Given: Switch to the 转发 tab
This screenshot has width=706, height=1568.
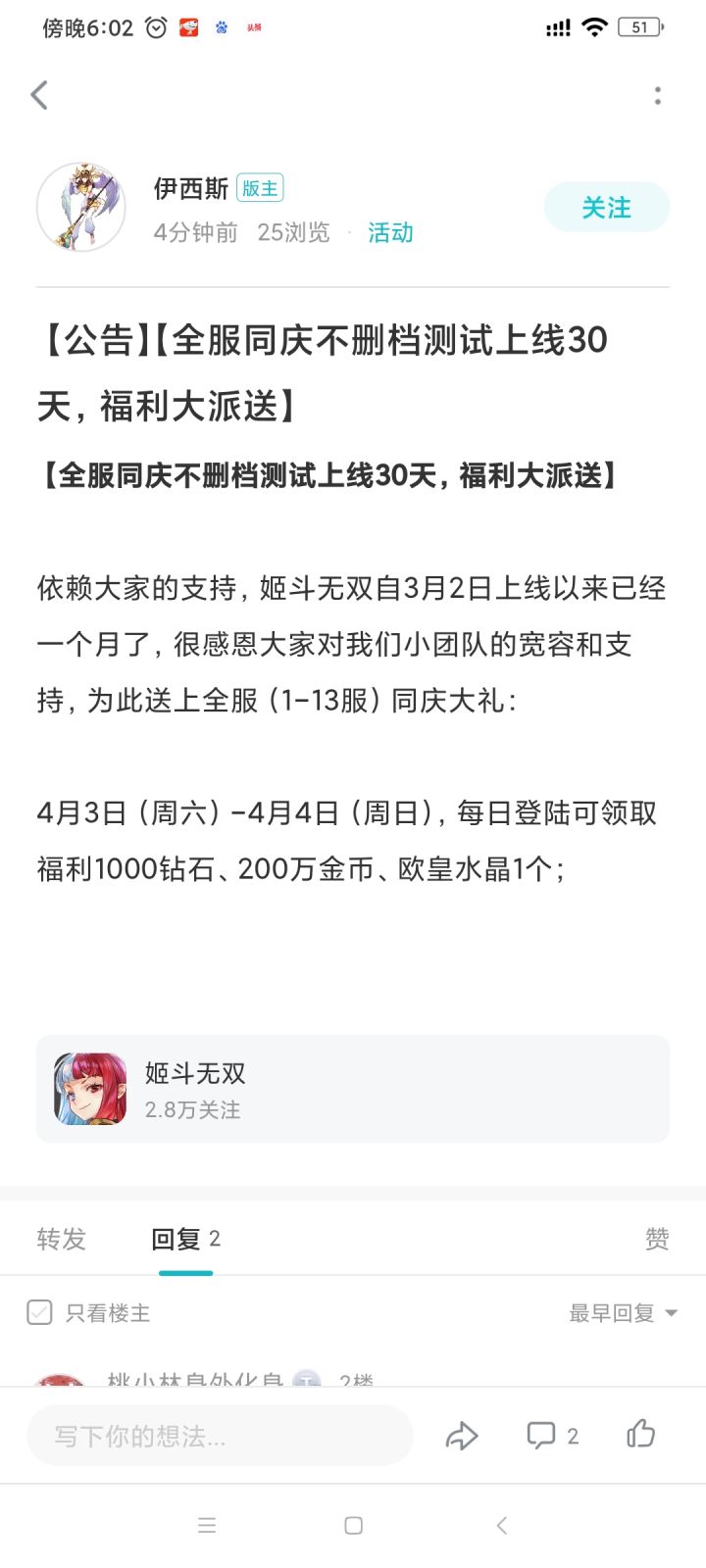Looking at the screenshot, I should (62, 1239).
